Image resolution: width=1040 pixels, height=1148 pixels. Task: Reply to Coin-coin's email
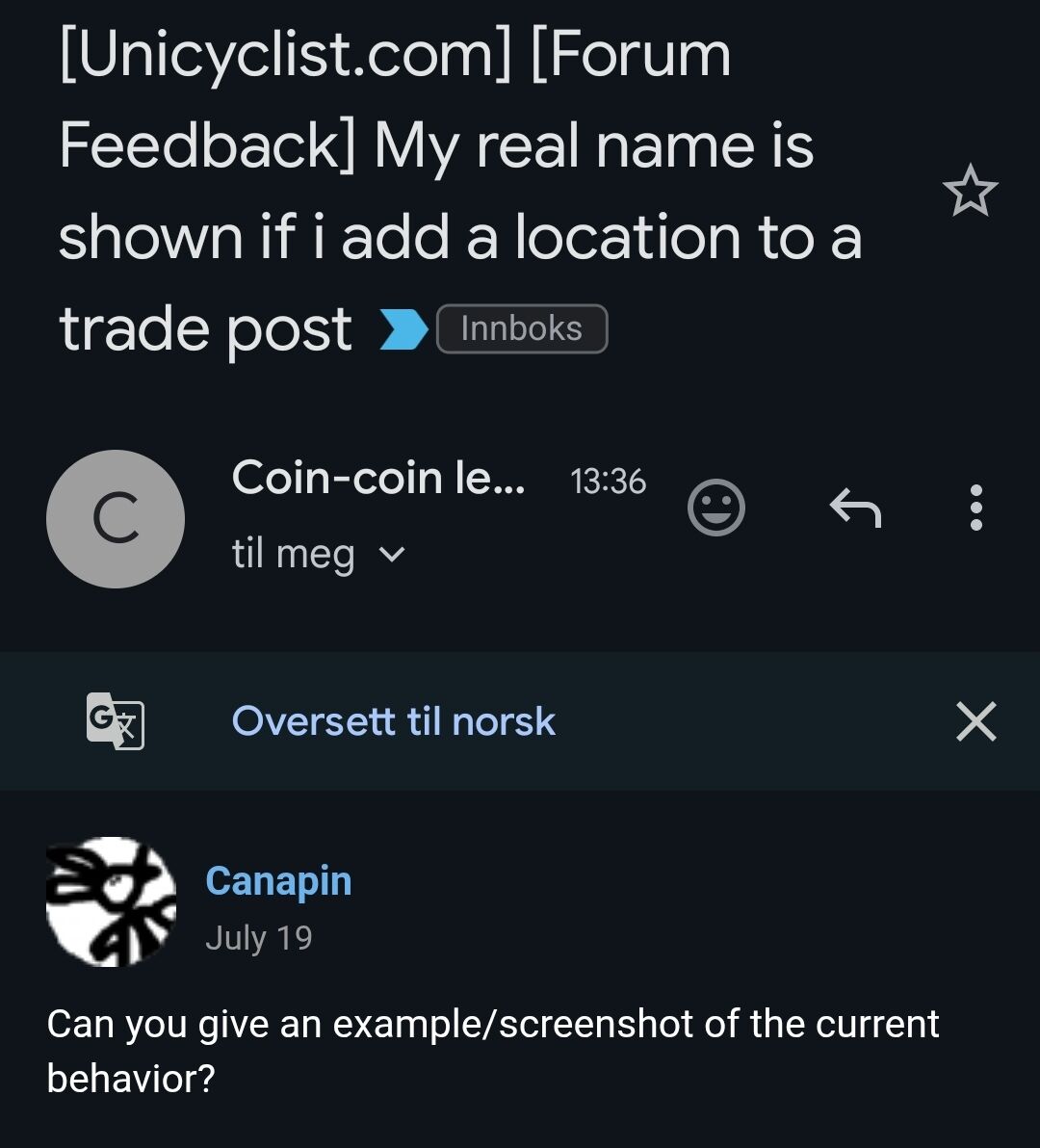855,507
